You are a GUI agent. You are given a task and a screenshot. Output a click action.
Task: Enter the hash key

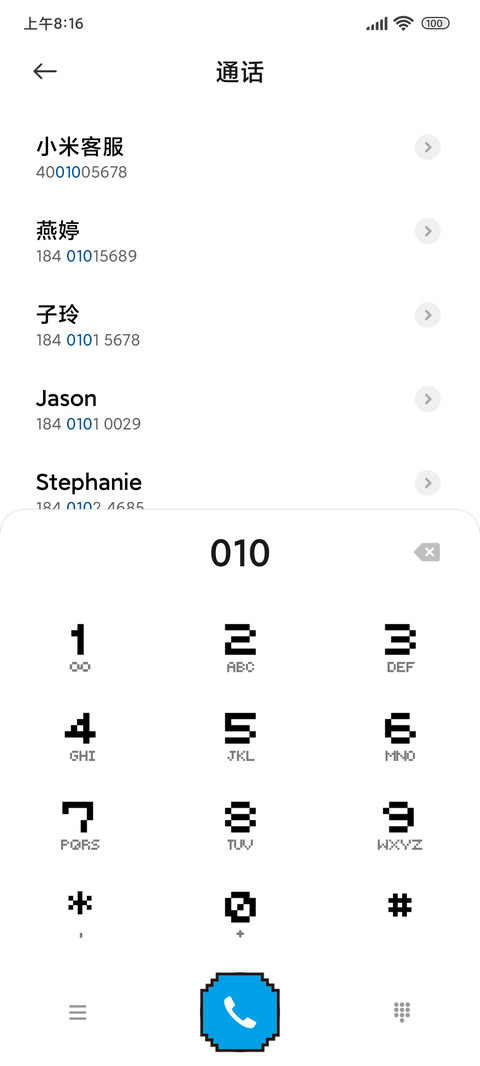[x=400, y=906]
